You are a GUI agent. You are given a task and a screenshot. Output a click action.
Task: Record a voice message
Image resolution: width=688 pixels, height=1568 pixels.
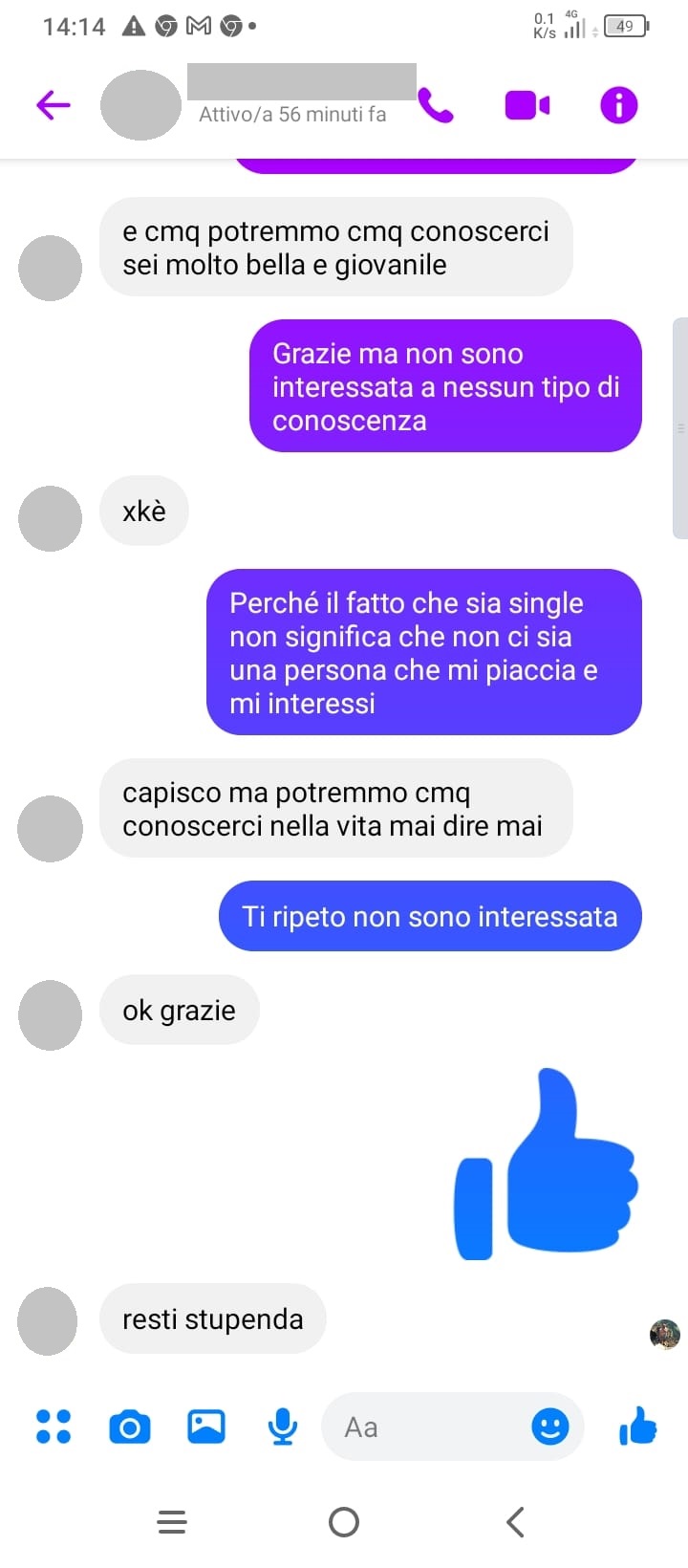coord(282,1426)
